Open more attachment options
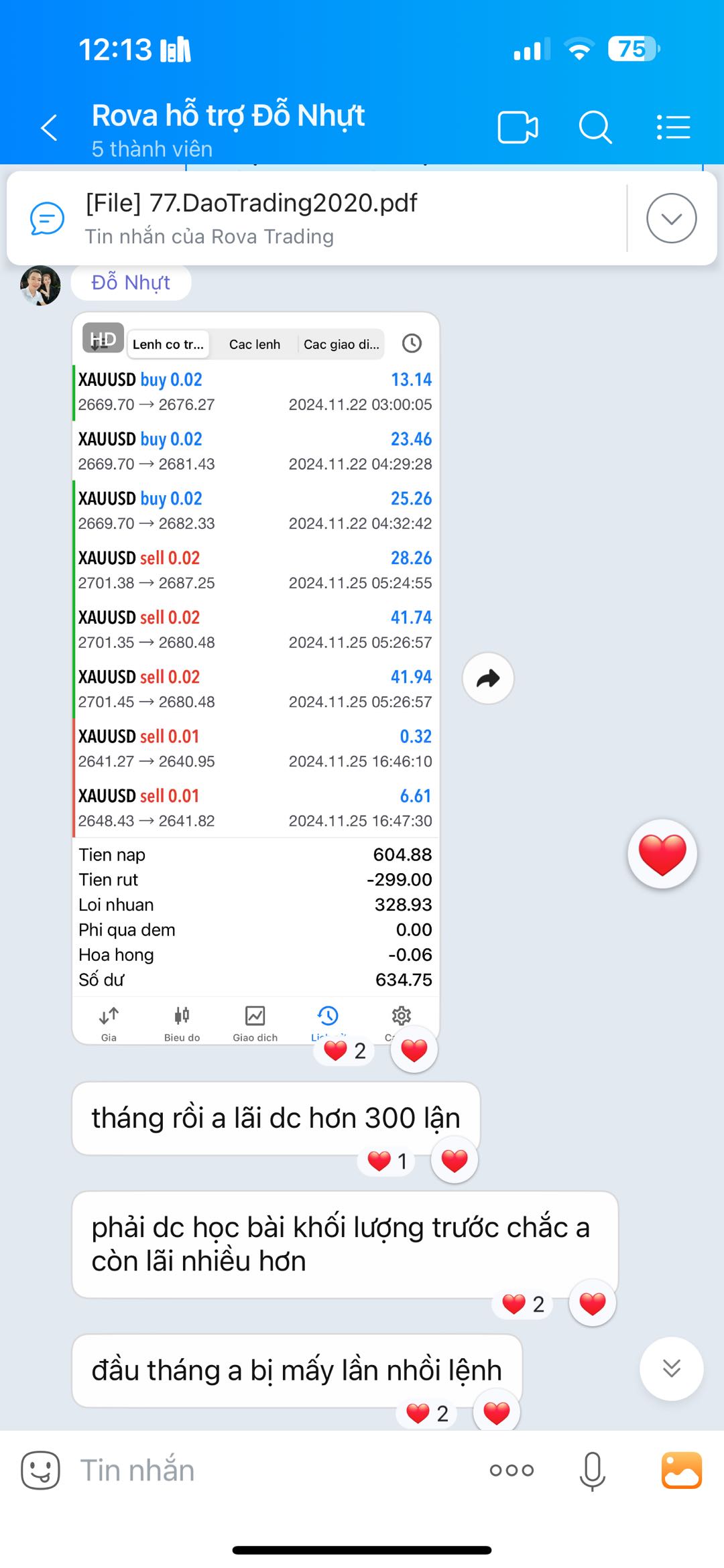 click(511, 1470)
